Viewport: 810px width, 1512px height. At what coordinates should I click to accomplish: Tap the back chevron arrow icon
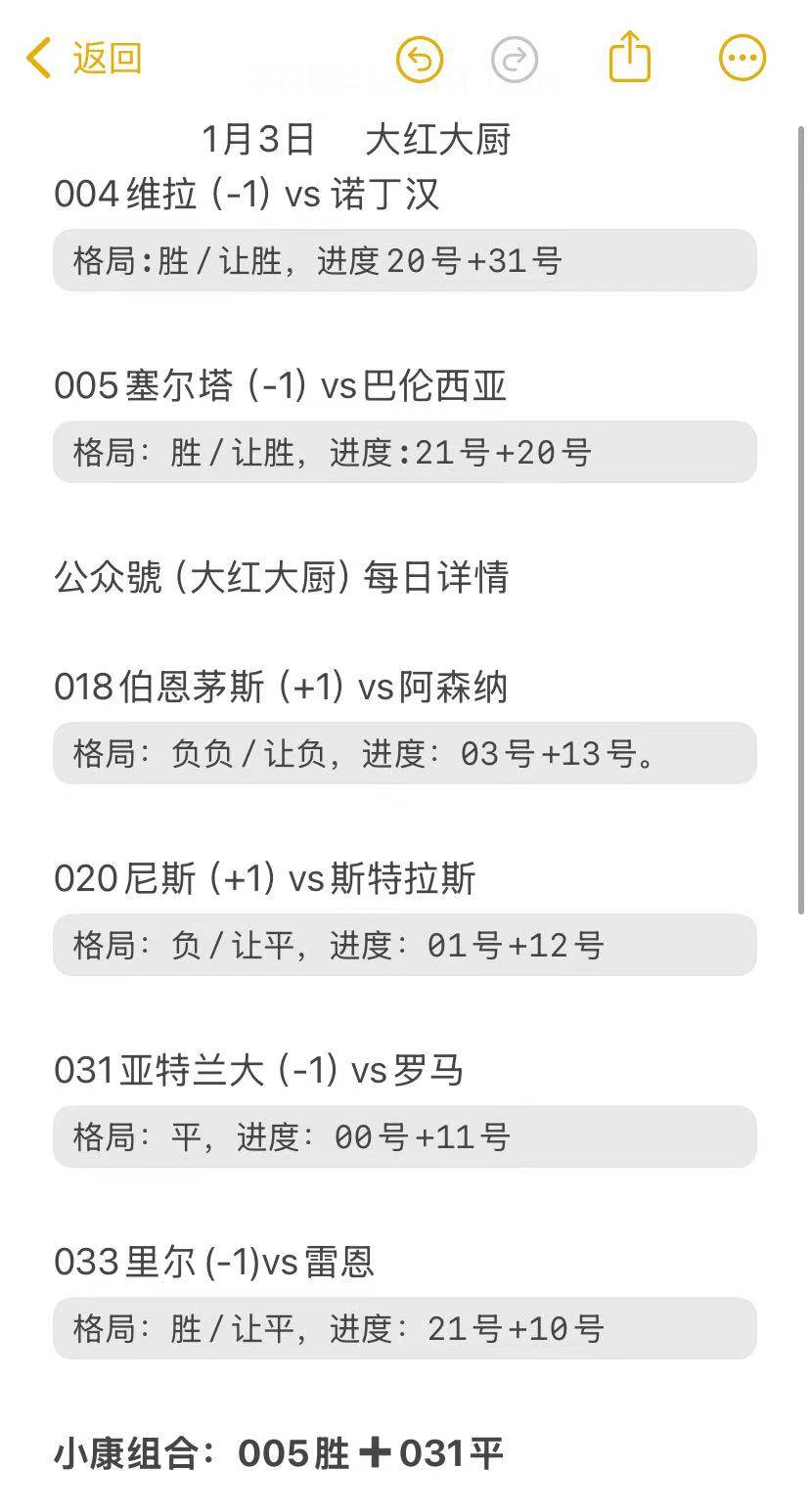click(37, 57)
